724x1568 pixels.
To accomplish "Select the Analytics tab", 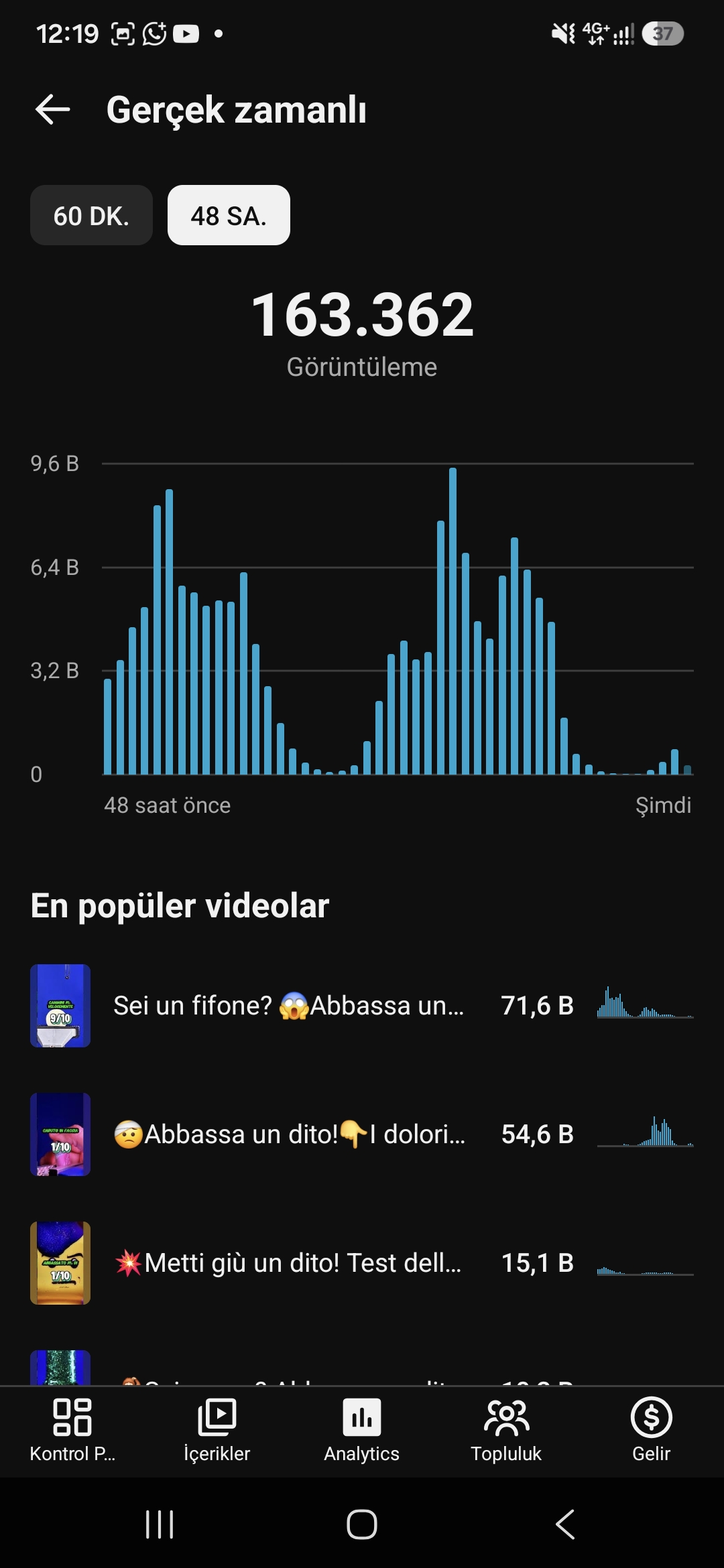I will (x=362, y=1431).
